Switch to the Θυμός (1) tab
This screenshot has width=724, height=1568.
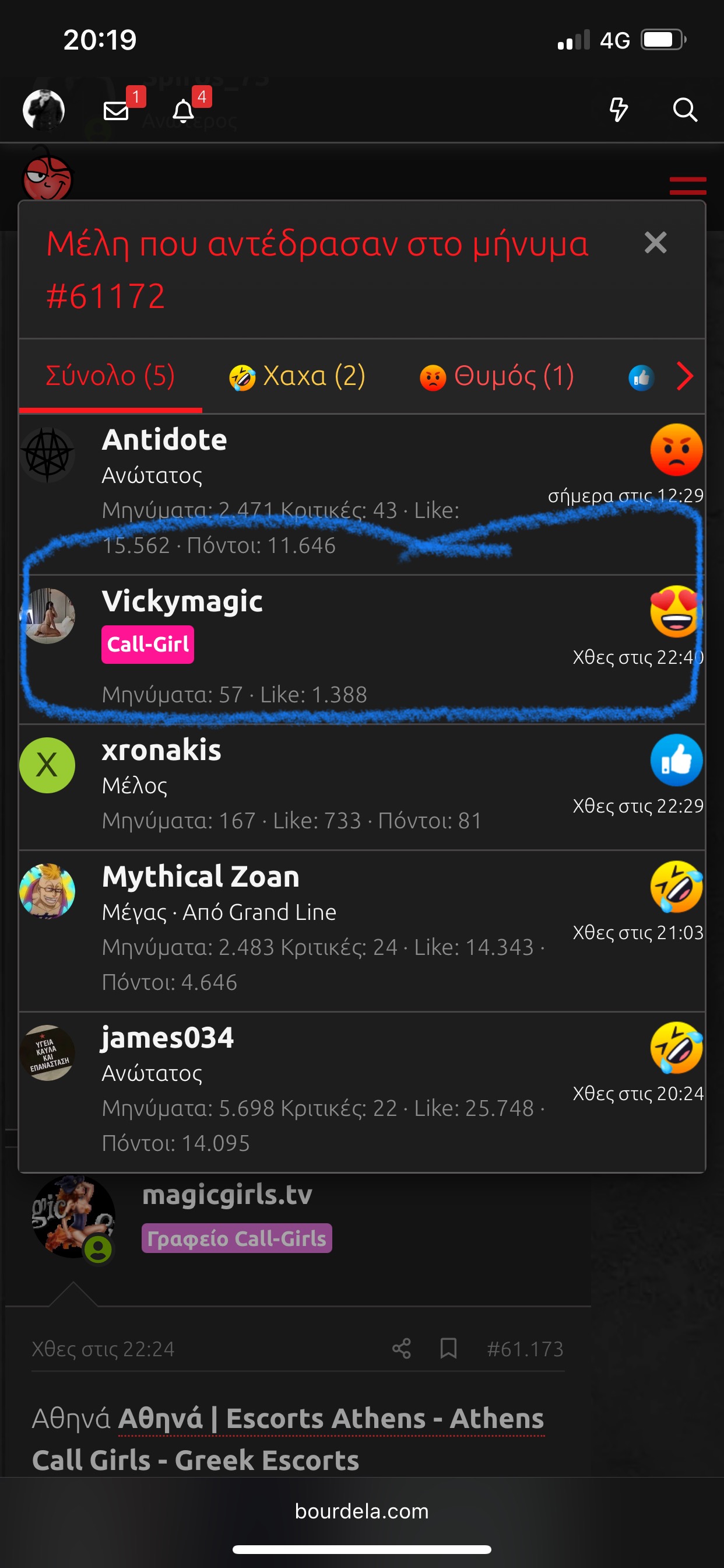[x=497, y=376]
